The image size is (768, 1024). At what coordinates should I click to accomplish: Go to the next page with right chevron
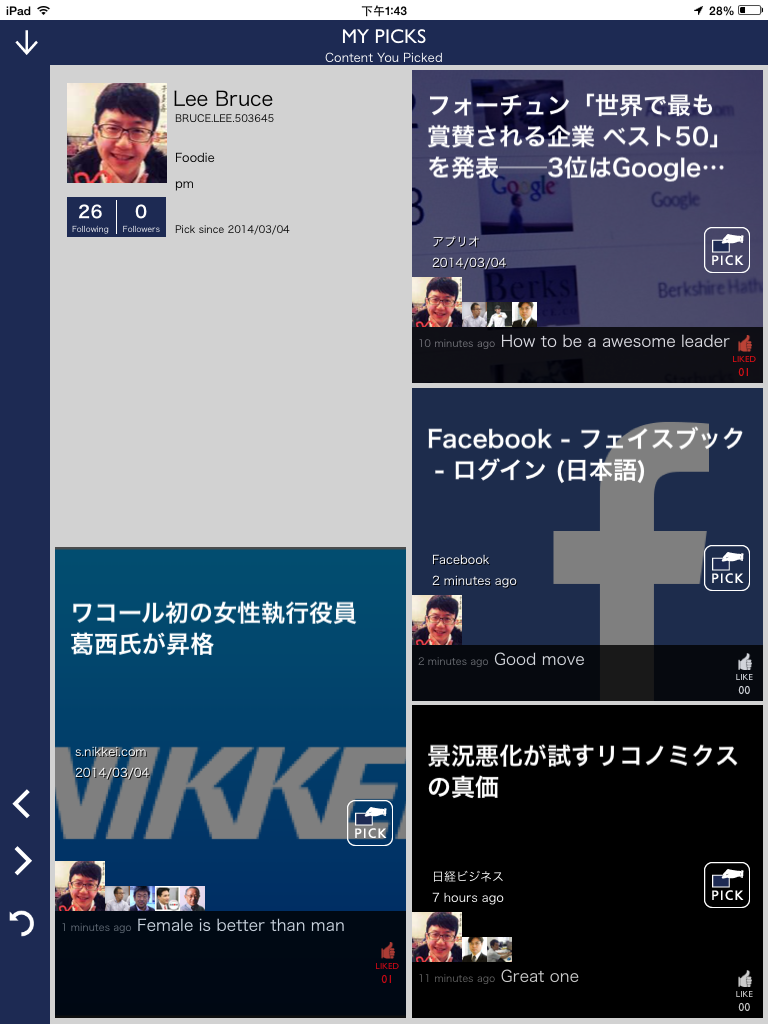[22, 861]
